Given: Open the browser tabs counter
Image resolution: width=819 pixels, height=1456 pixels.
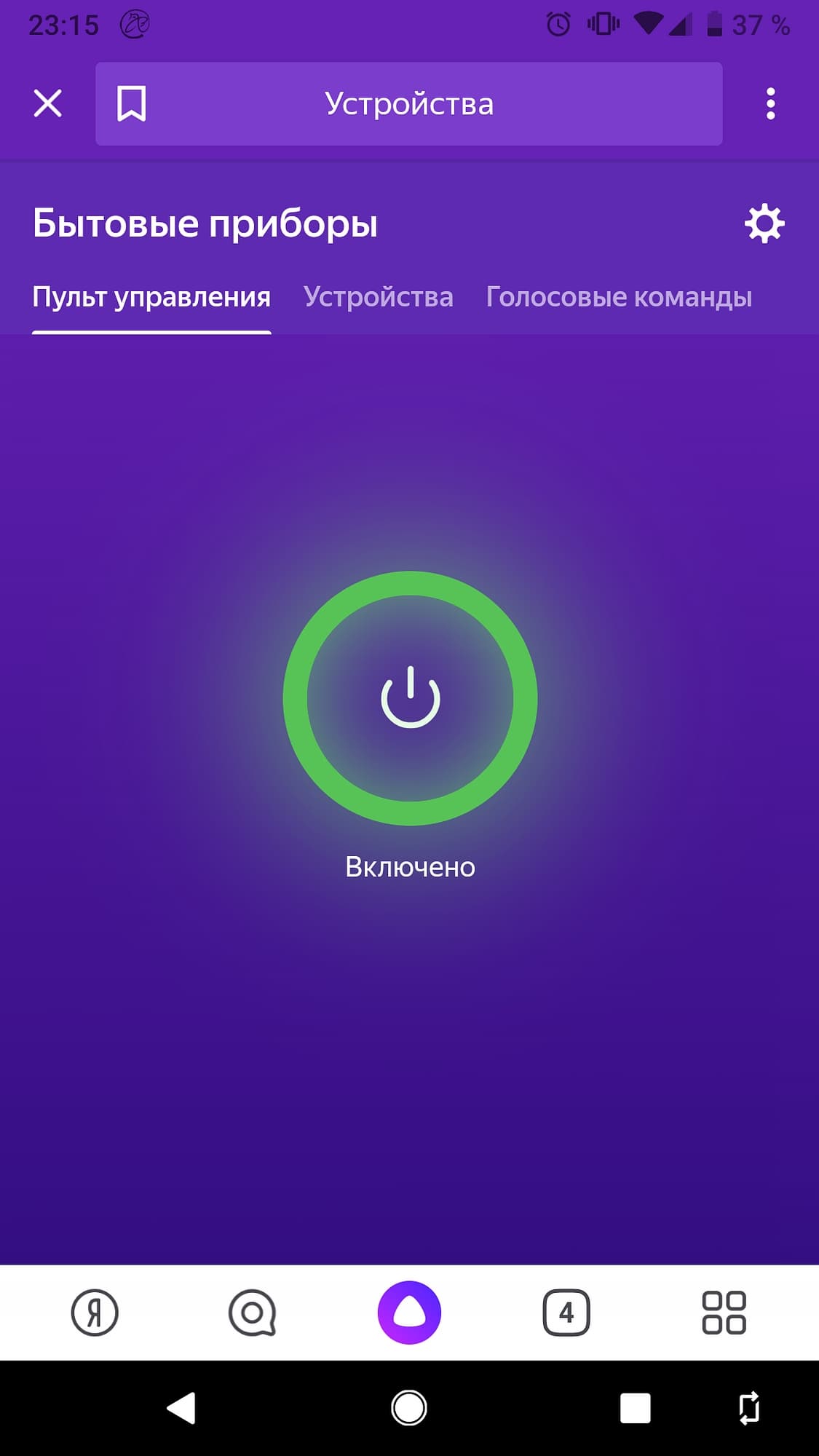Looking at the screenshot, I should [x=566, y=1313].
